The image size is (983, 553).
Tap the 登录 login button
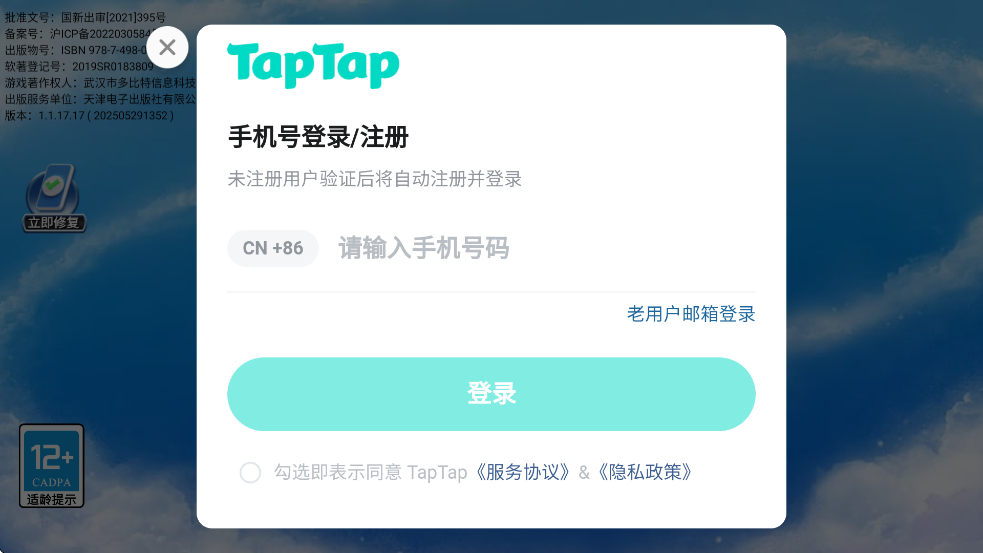(491, 394)
